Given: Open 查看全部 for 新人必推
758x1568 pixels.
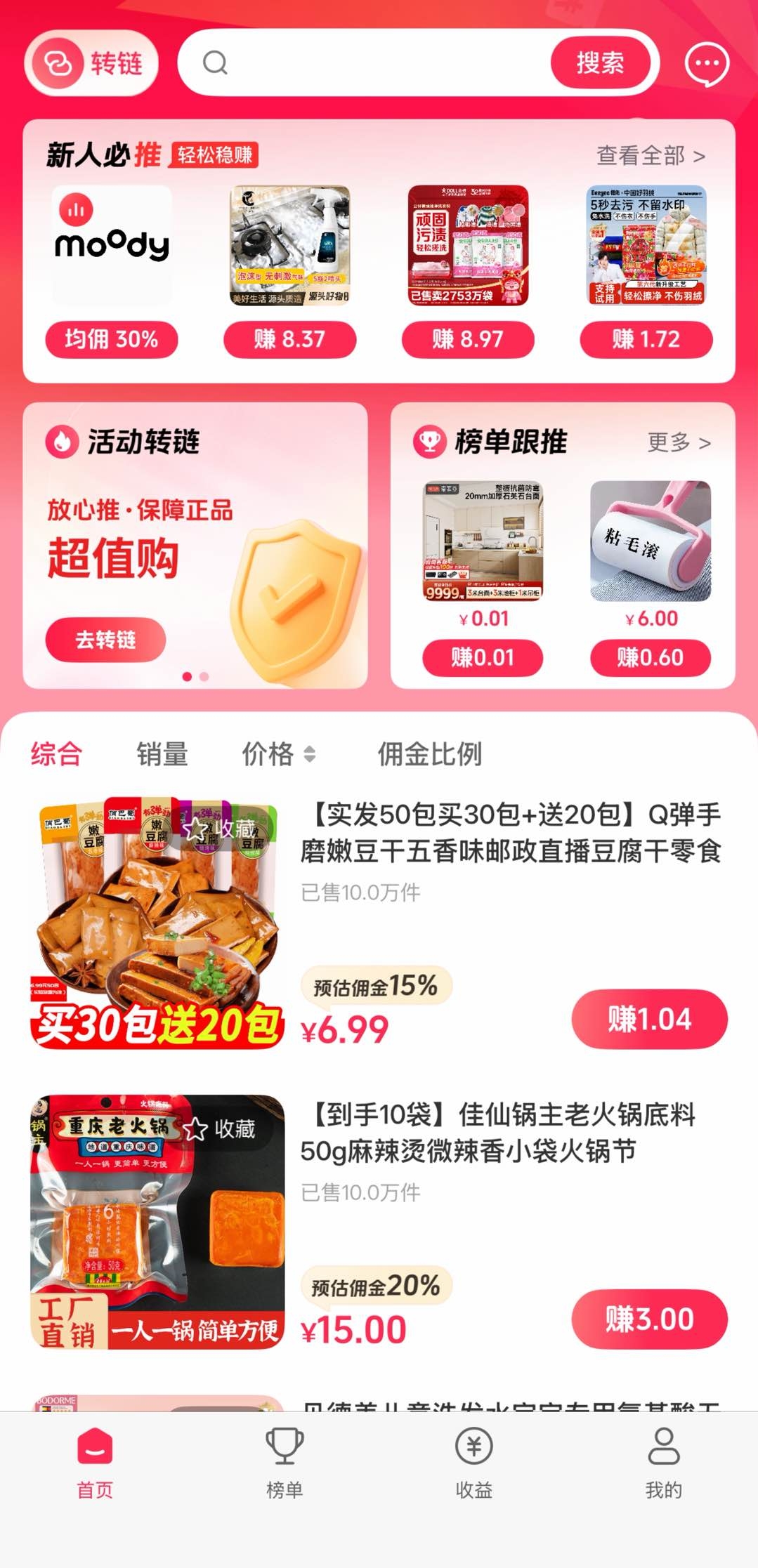Looking at the screenshot, I should (x=650, y=156).
